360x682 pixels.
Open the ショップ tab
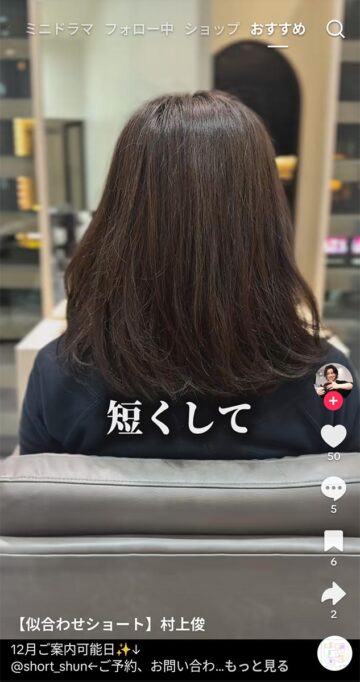tap(212, 30)
